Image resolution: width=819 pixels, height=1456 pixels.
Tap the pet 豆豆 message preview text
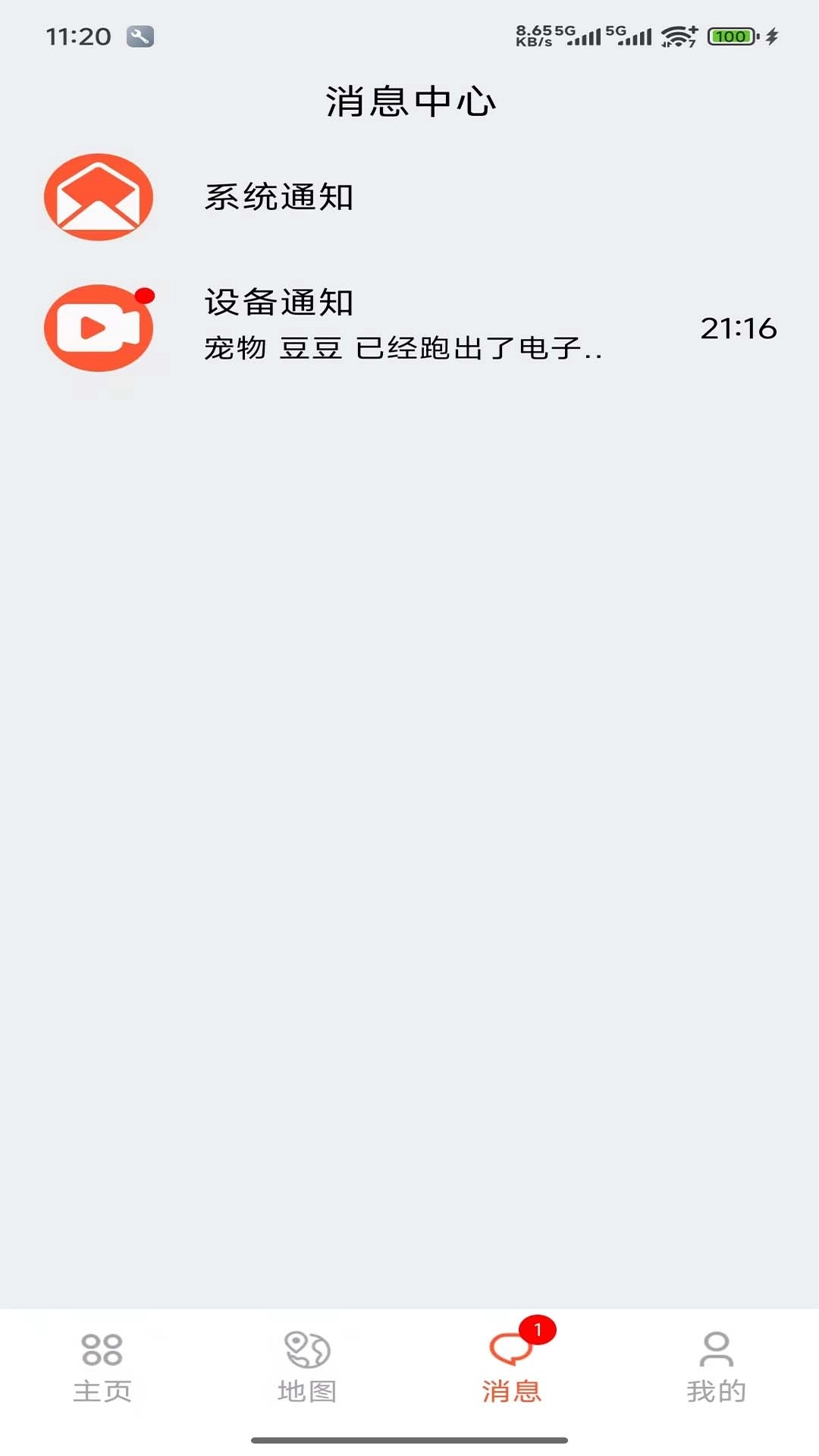click(x=402, y=350)
